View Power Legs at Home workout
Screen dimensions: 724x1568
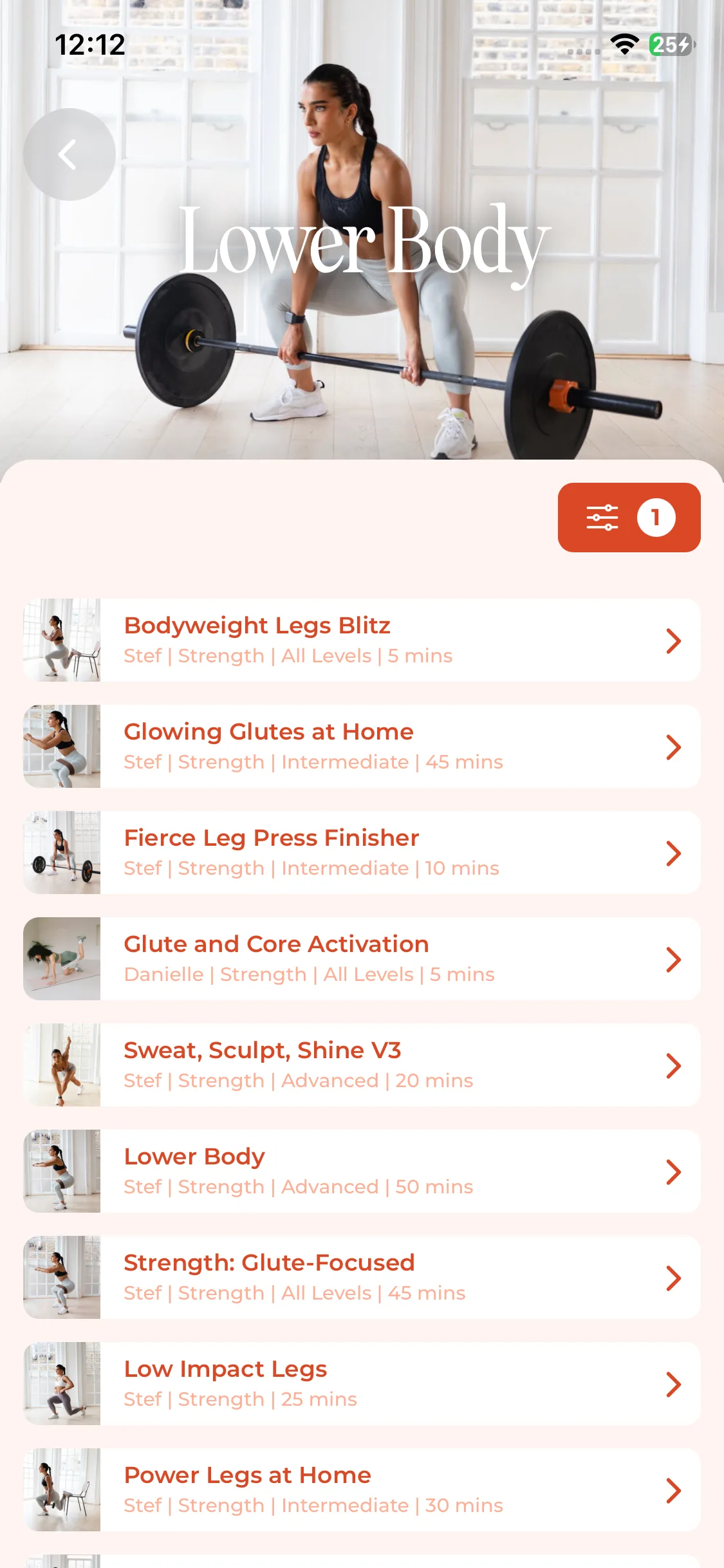click(362, 1490)
